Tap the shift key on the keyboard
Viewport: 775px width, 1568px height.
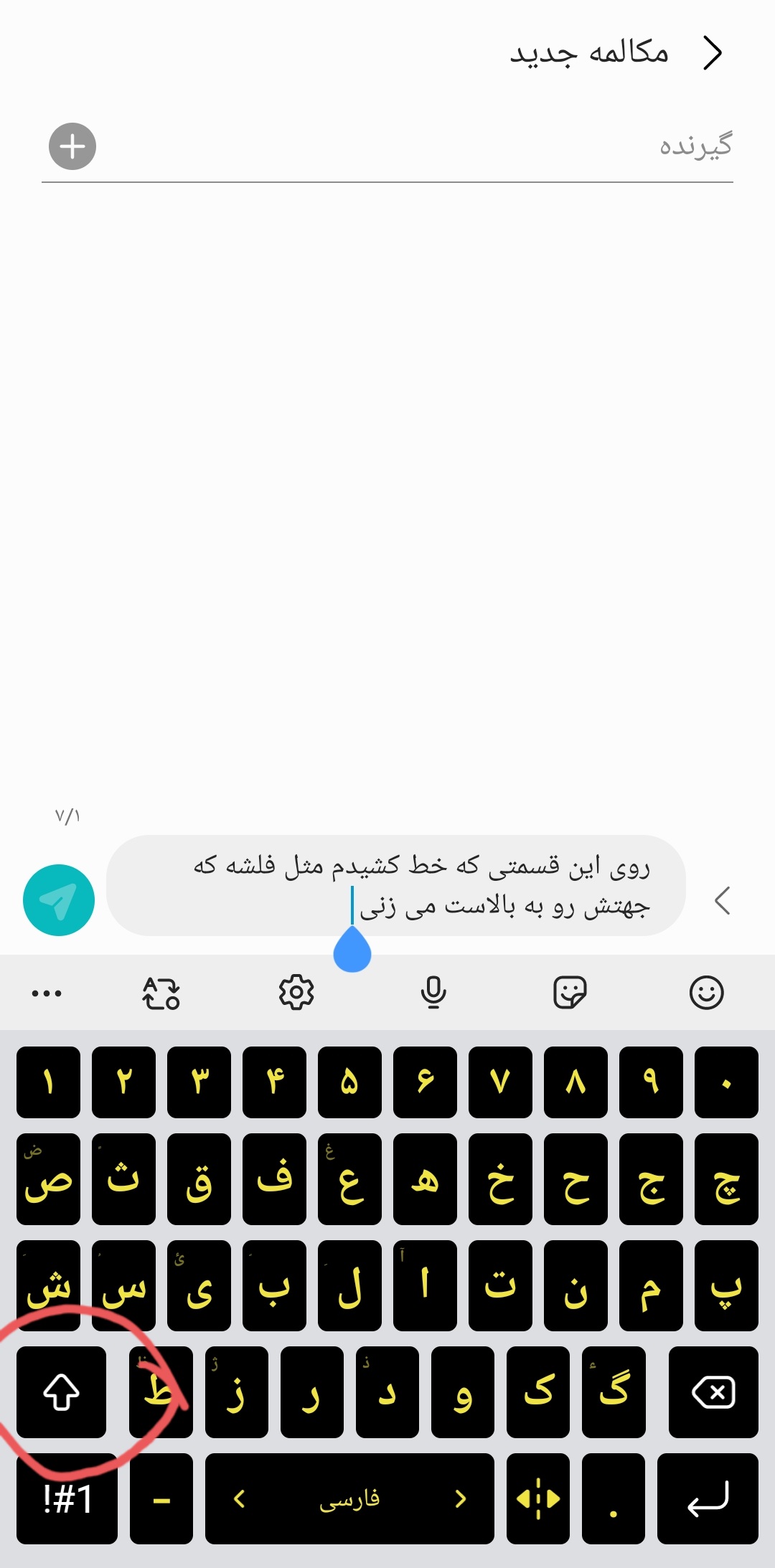pos(62,1392)
